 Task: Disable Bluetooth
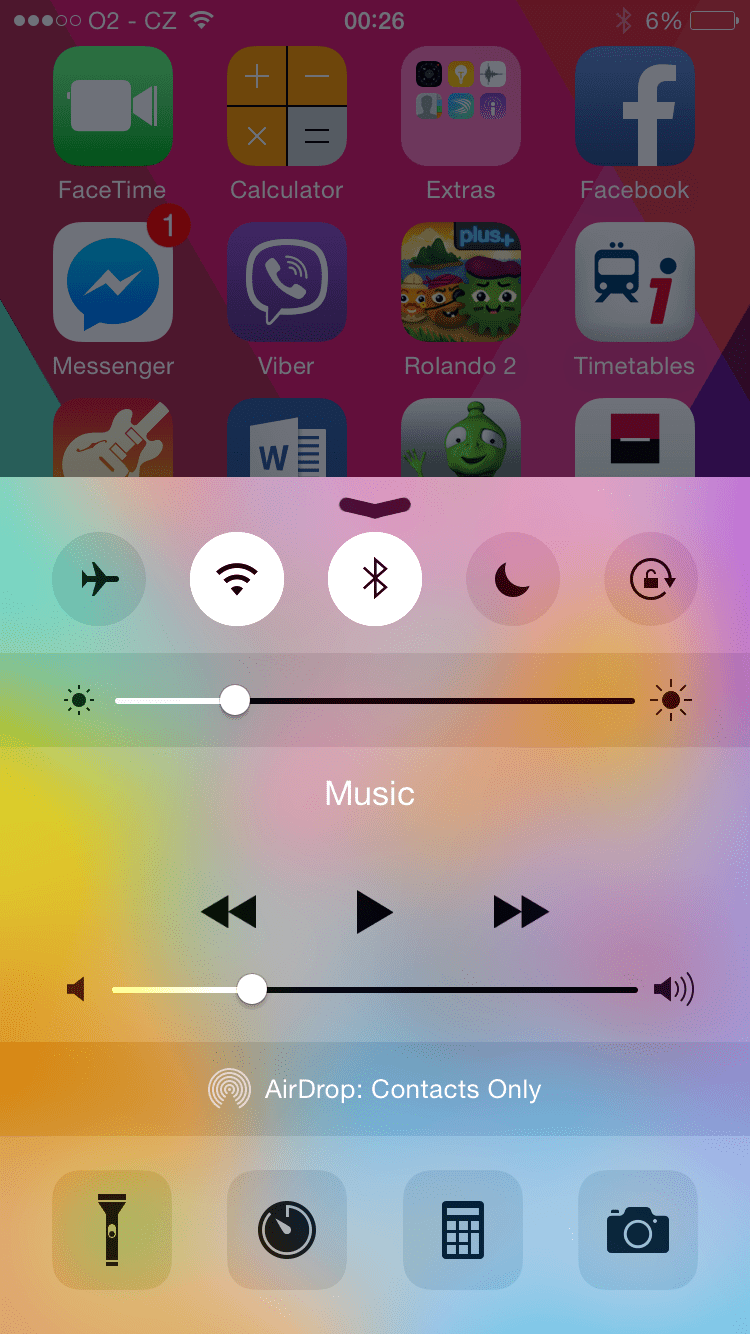[375, 579]
